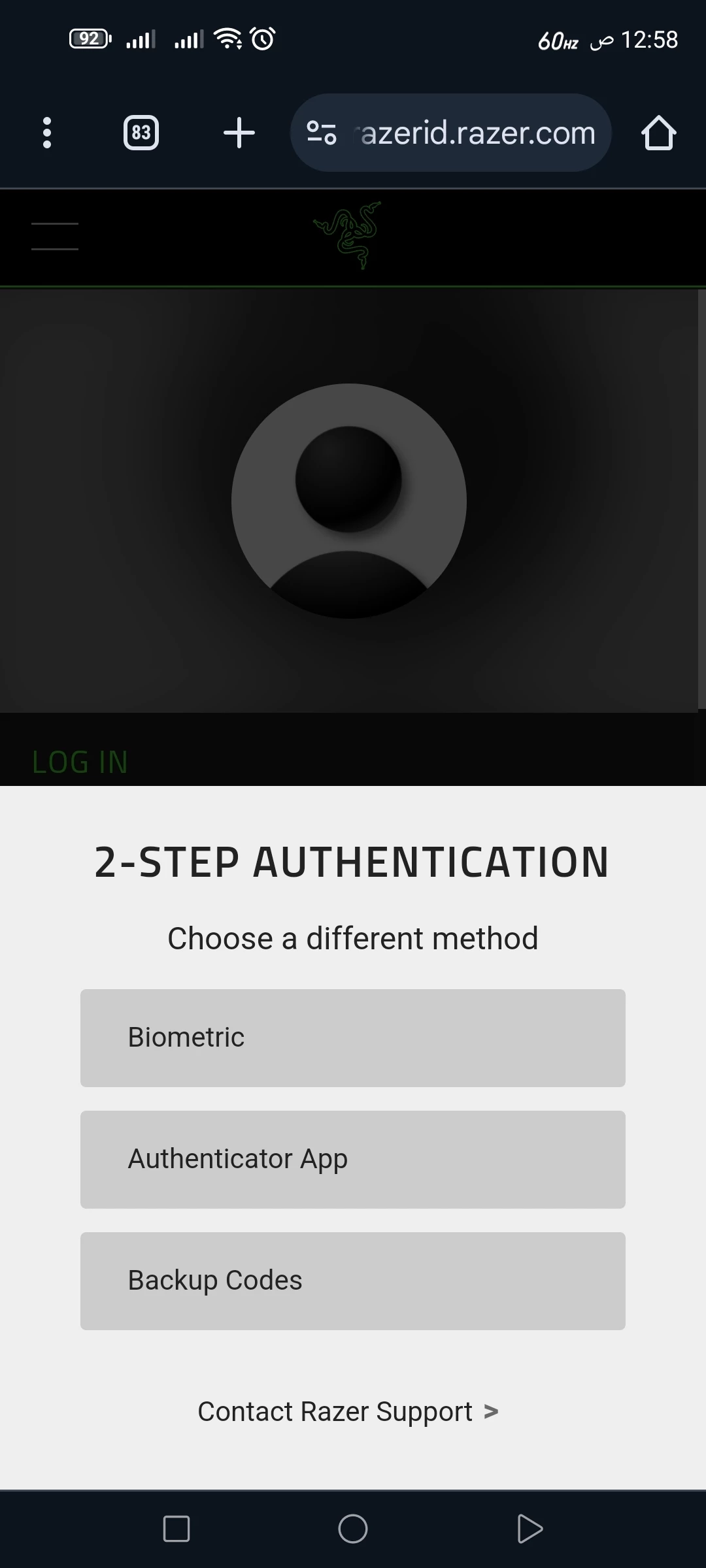View site settings icon in address bar
Screen dimensions: 706x1568
coord(322,133)
